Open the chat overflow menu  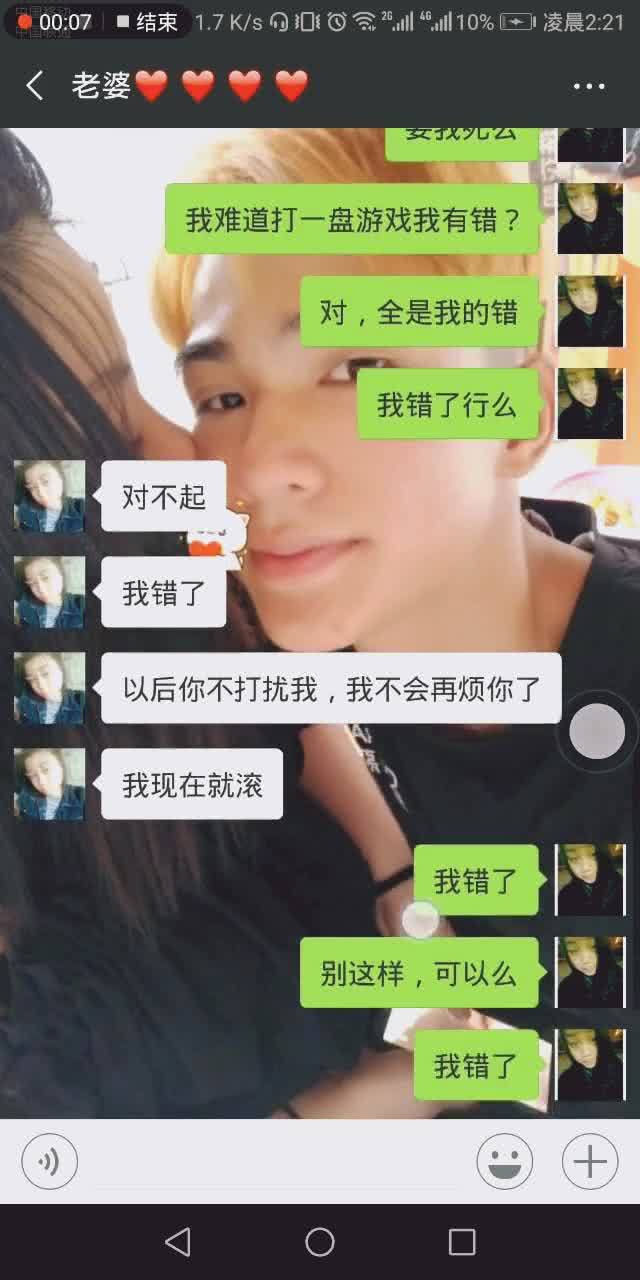(x=589, y=87)
